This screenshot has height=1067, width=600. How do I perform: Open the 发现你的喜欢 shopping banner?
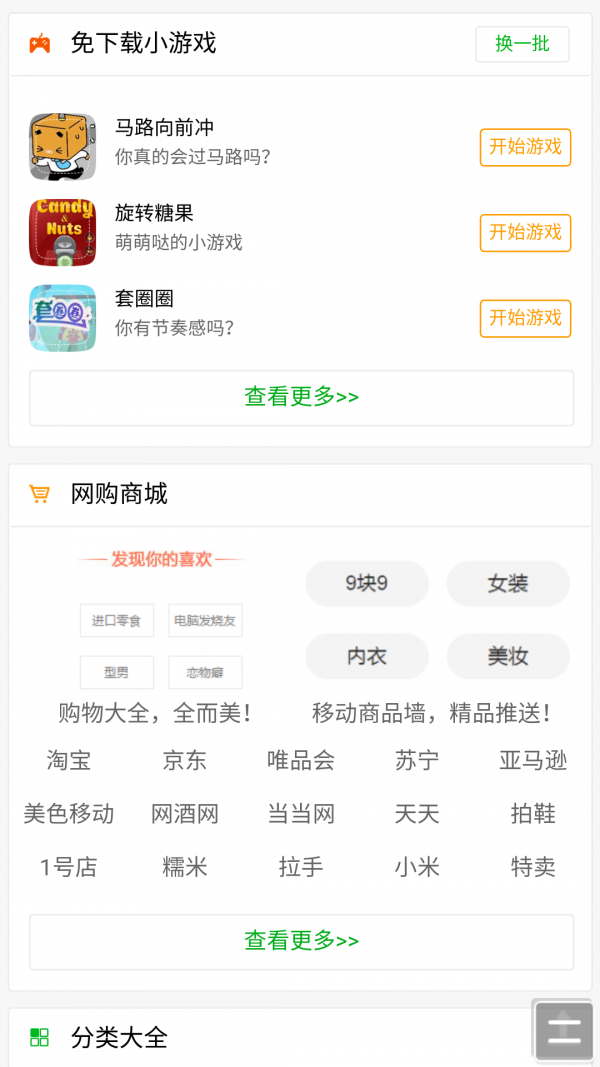(161, 620)
